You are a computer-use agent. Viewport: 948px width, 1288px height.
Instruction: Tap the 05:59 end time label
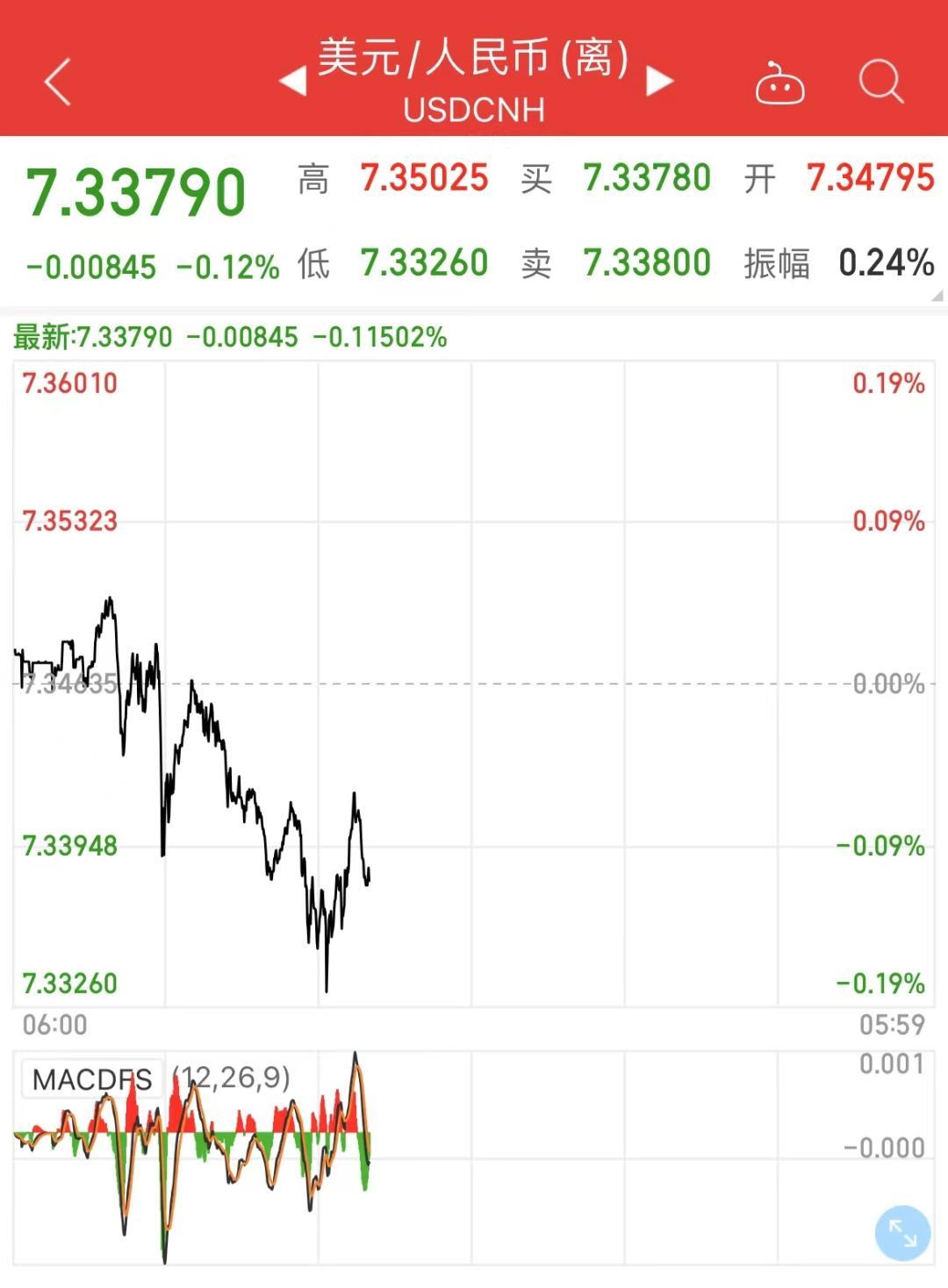(x=893, y=1024)
